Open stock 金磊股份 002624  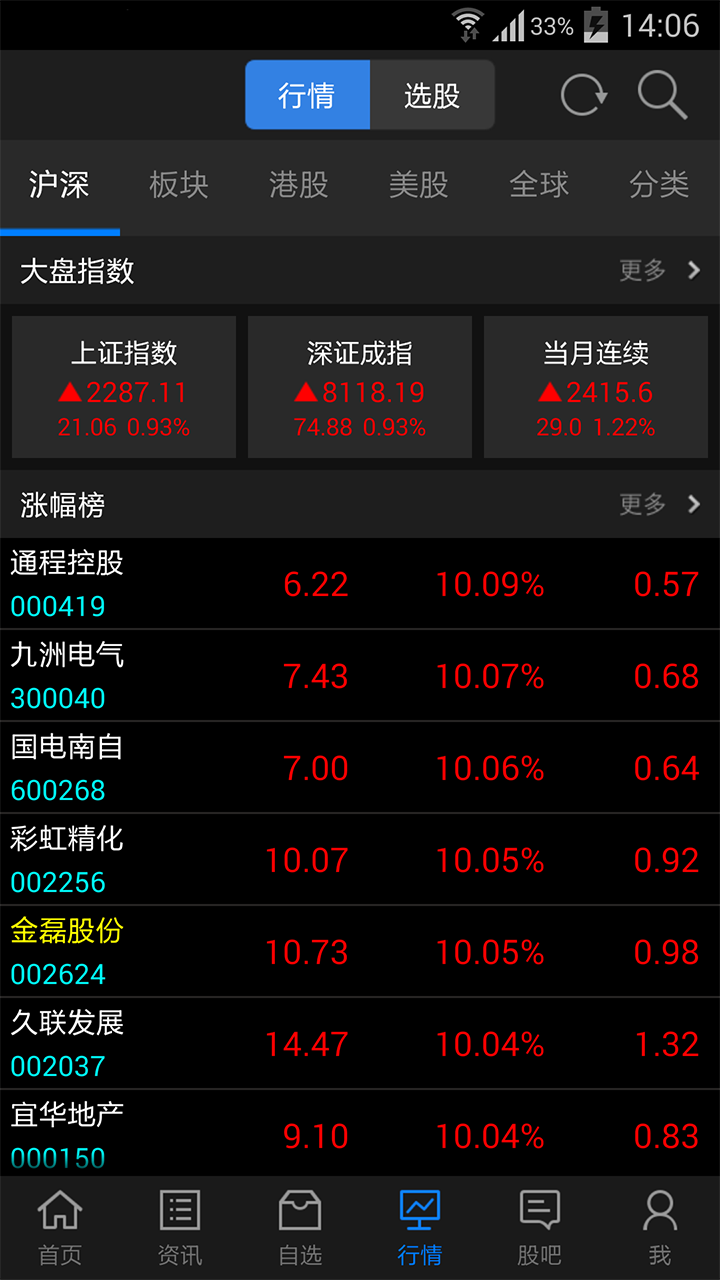[360, 952]
